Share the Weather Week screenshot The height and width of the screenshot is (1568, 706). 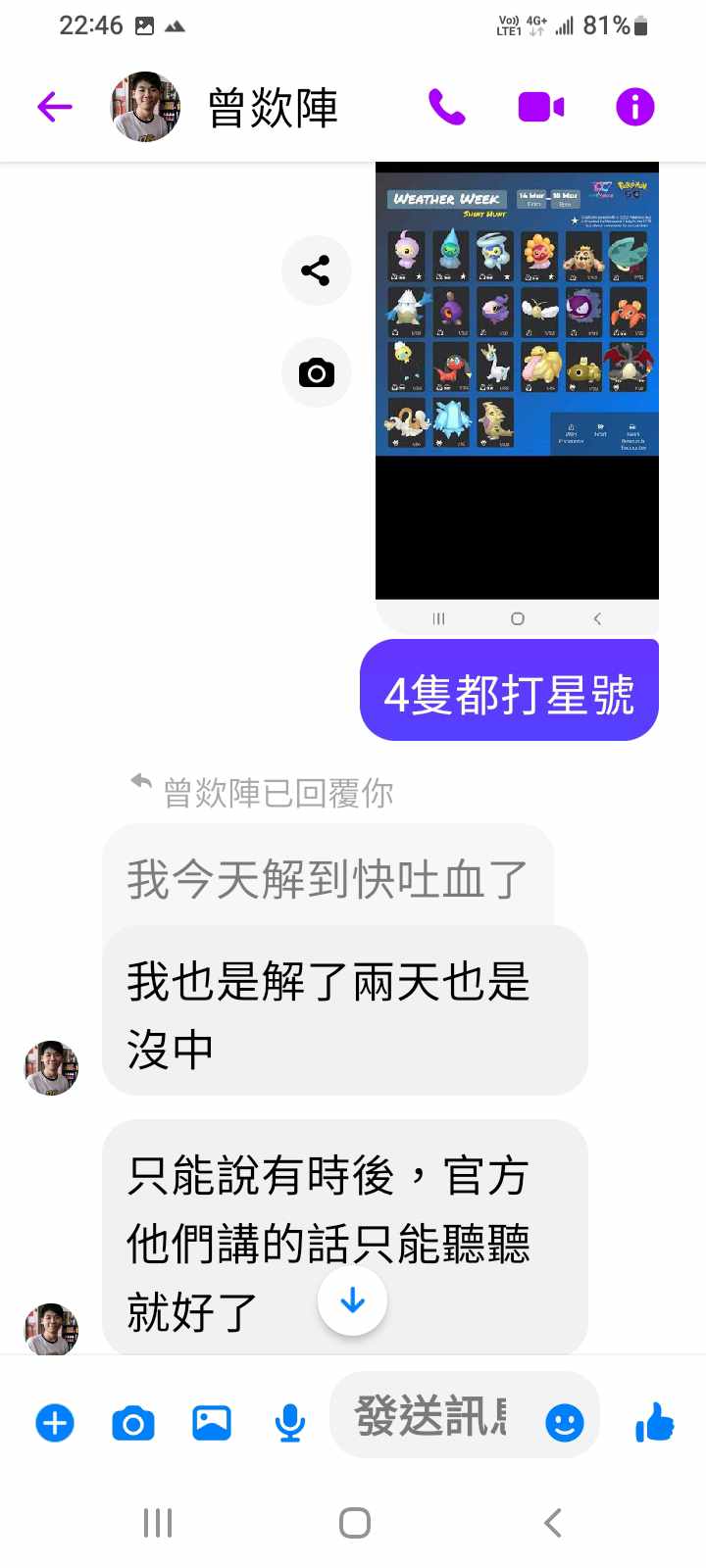[x=316, y=270]
